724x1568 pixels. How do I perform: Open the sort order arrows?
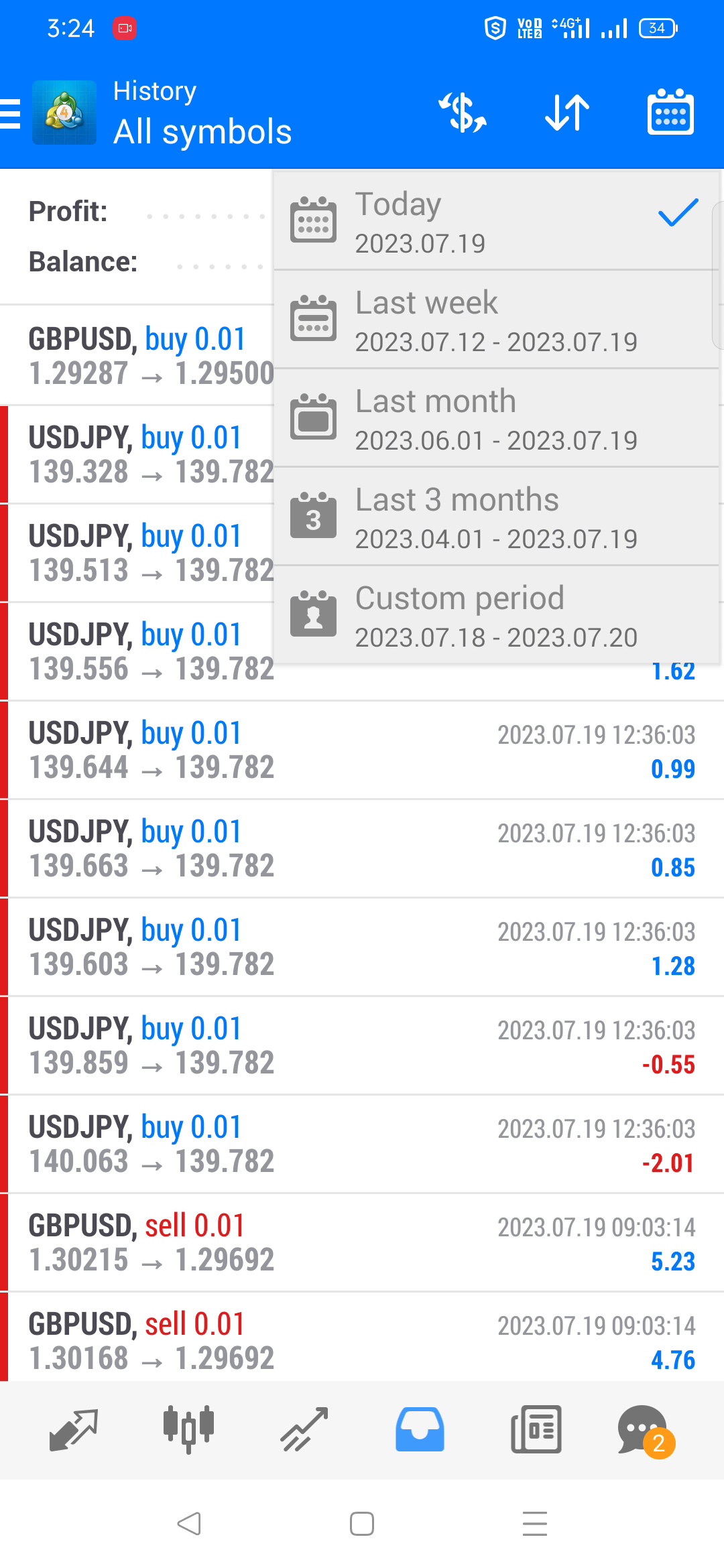[567, 113]
